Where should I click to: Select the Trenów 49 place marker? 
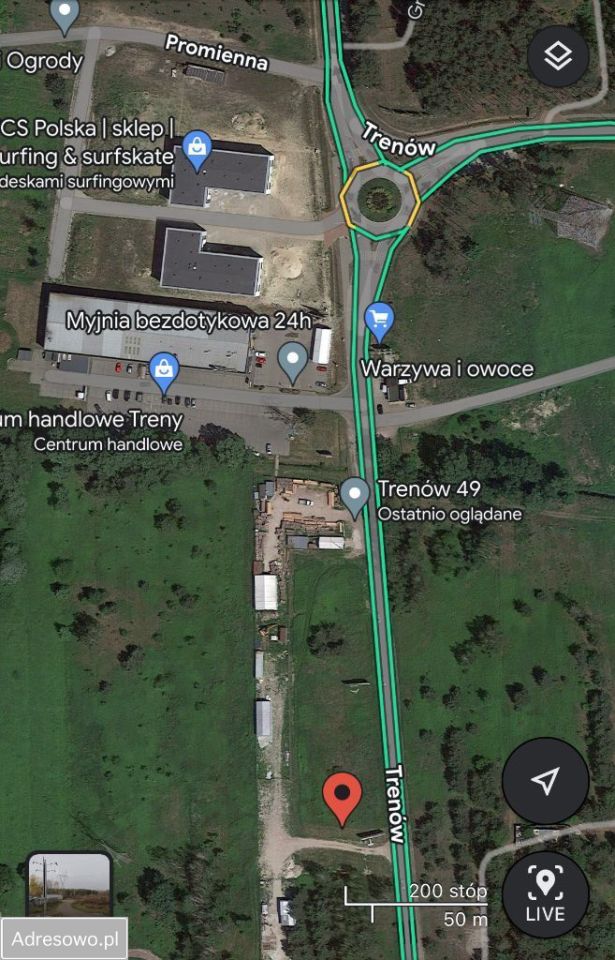coord(355,495)
